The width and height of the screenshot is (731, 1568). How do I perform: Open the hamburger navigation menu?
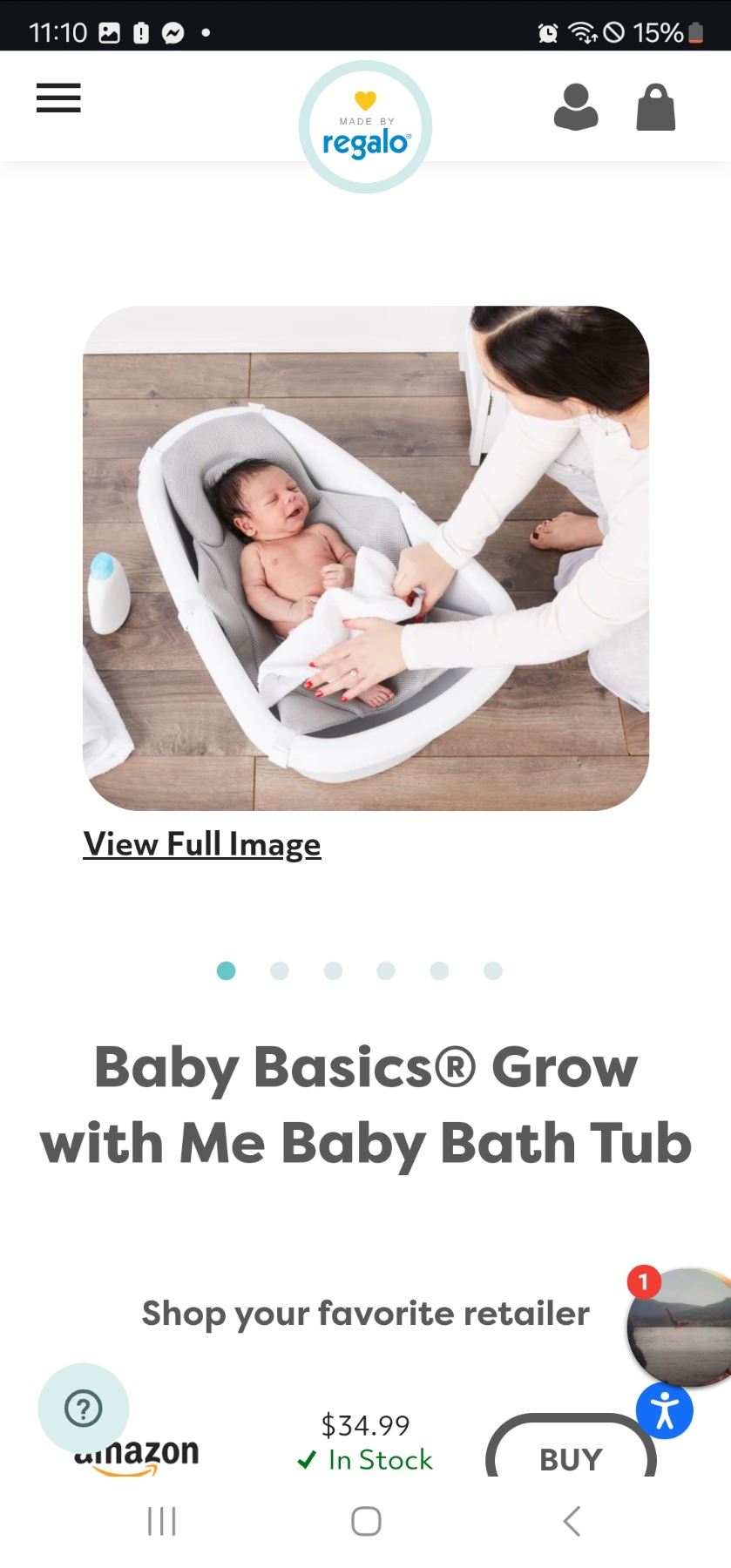coord(58,98)
